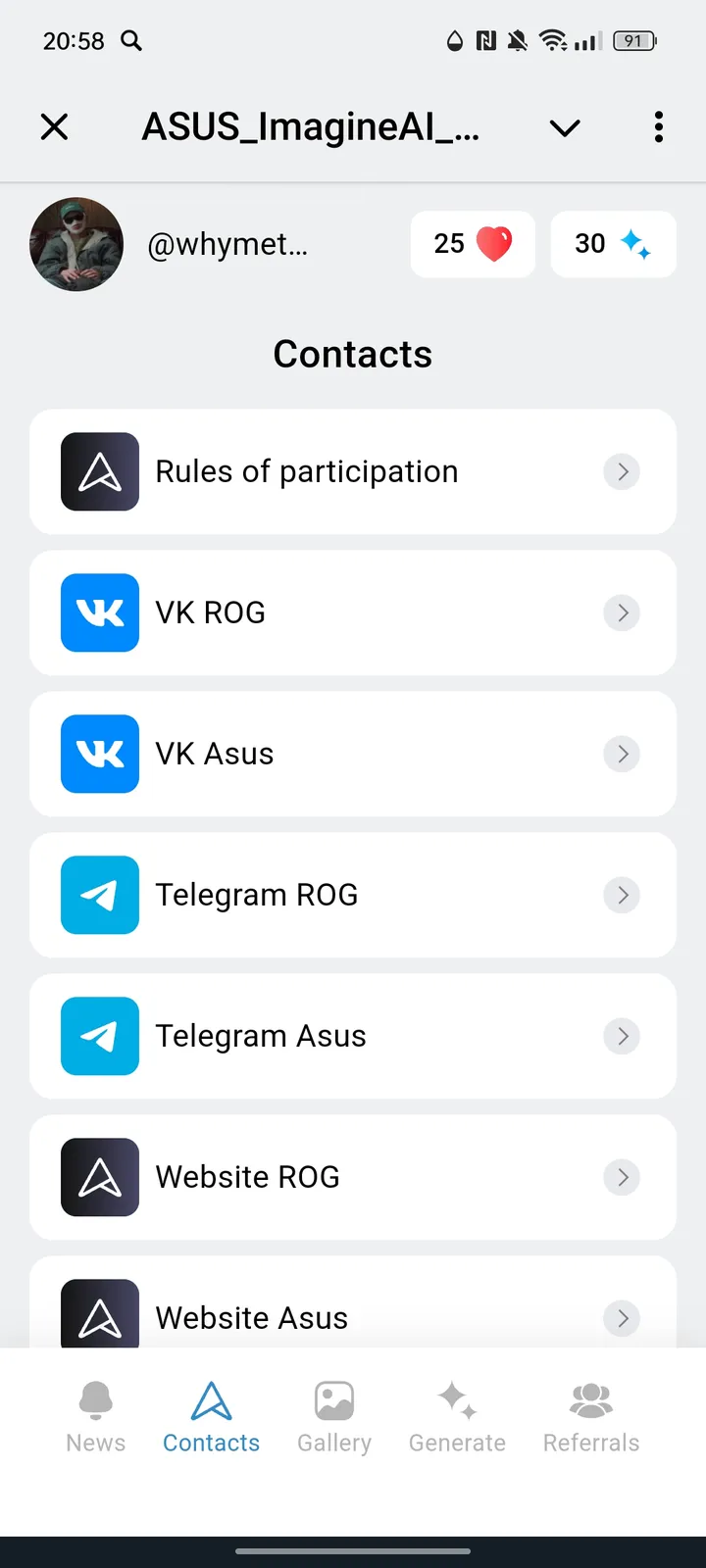This screenshot has height=1568, width=706.
Task: Switch to the Generate tab
Action: [x=457, y=1419]
